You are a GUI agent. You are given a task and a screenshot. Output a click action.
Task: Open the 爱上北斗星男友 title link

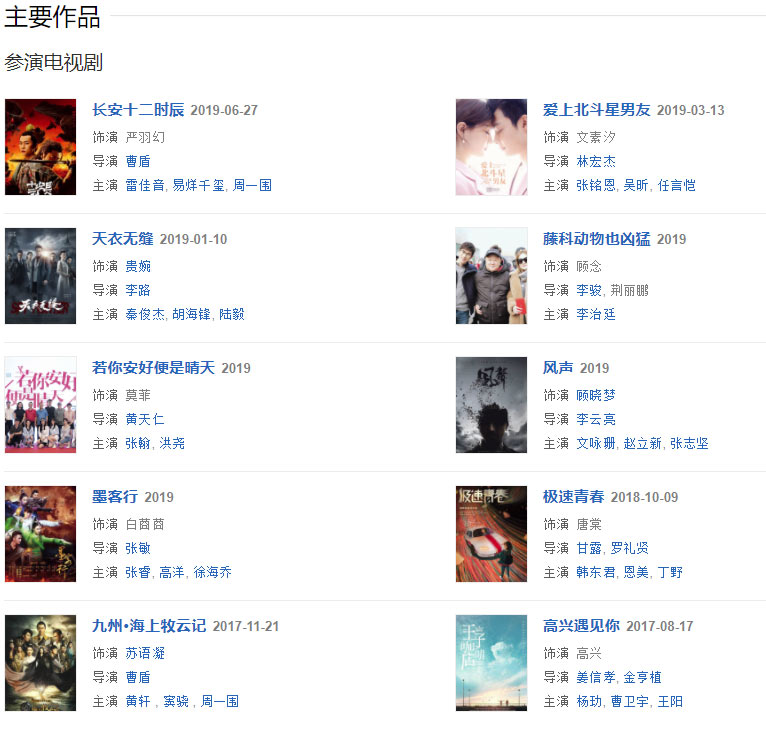tap(596, 110)
